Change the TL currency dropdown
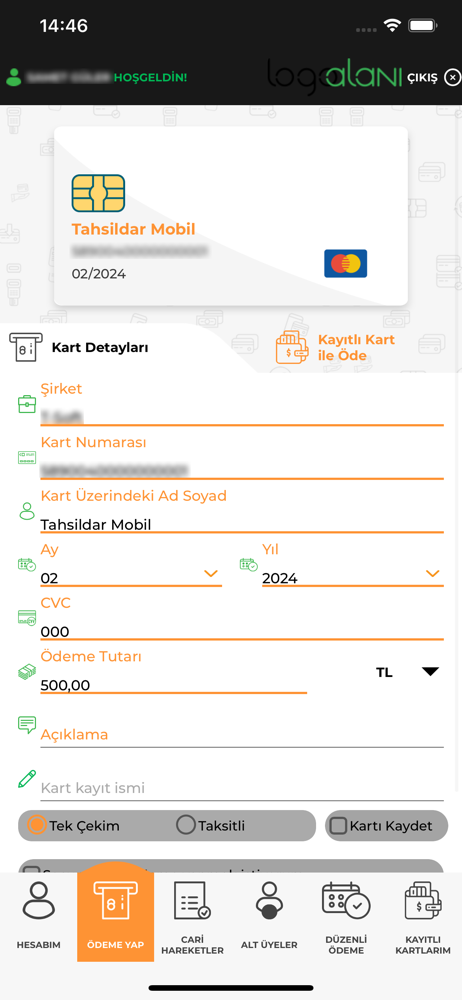 coord(408,672)
